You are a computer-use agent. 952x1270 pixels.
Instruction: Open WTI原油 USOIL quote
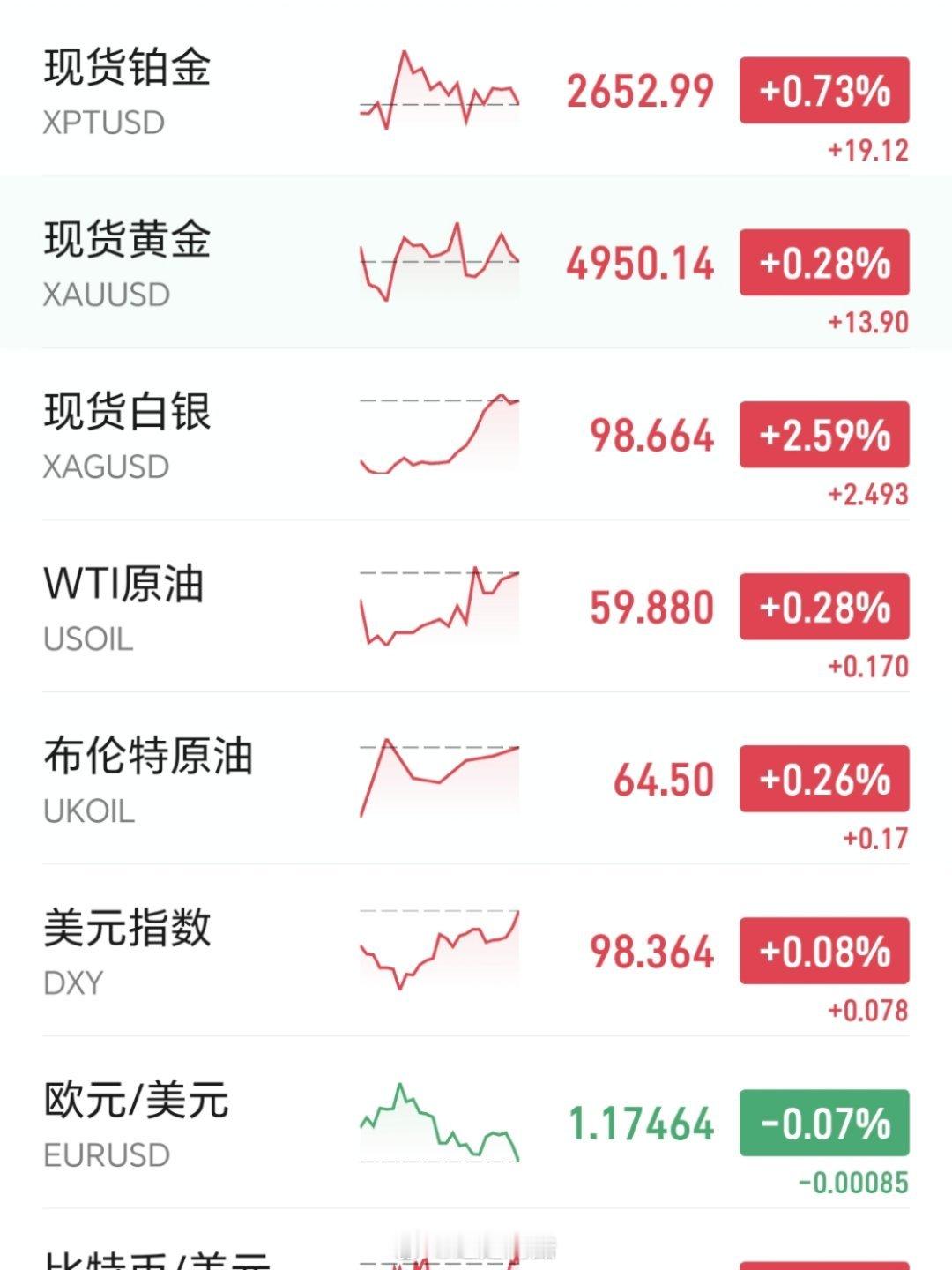(123, 606)
